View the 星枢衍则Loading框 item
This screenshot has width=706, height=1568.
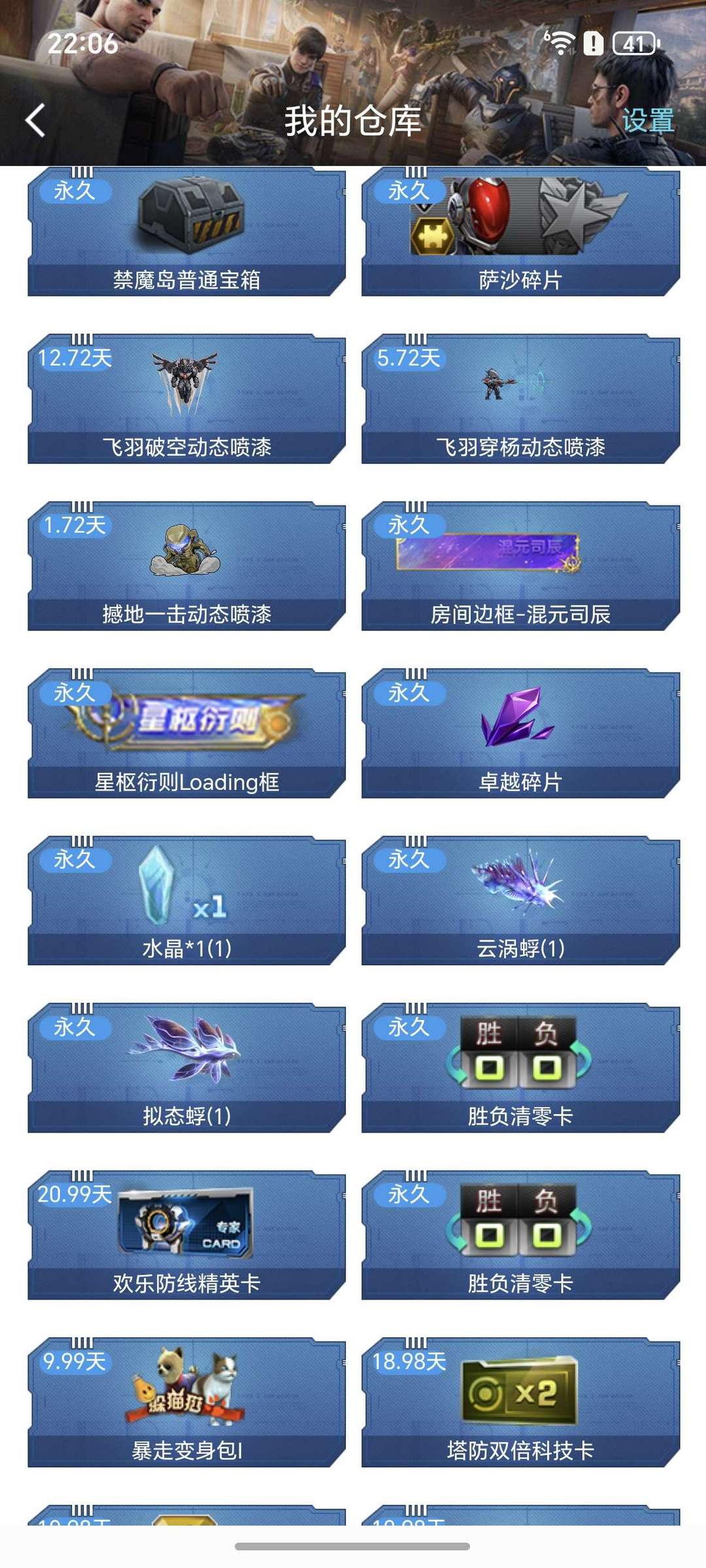tap(186, 734)
